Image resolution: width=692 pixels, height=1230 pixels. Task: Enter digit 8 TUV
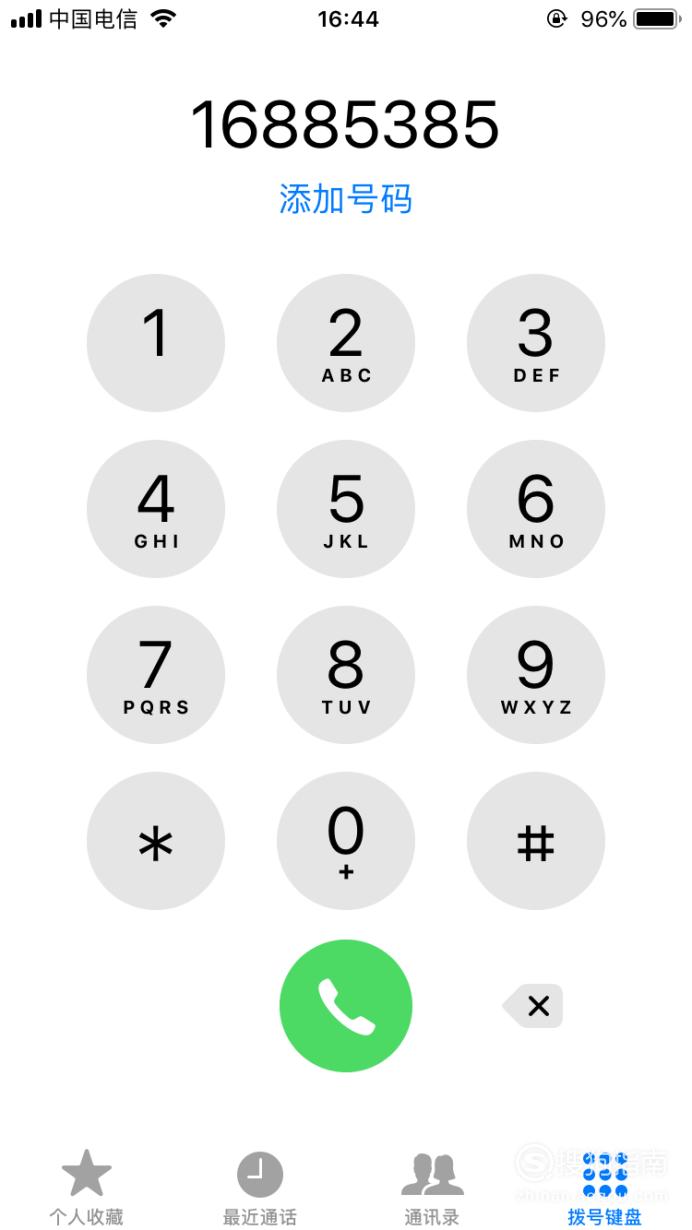pos(346,675)
